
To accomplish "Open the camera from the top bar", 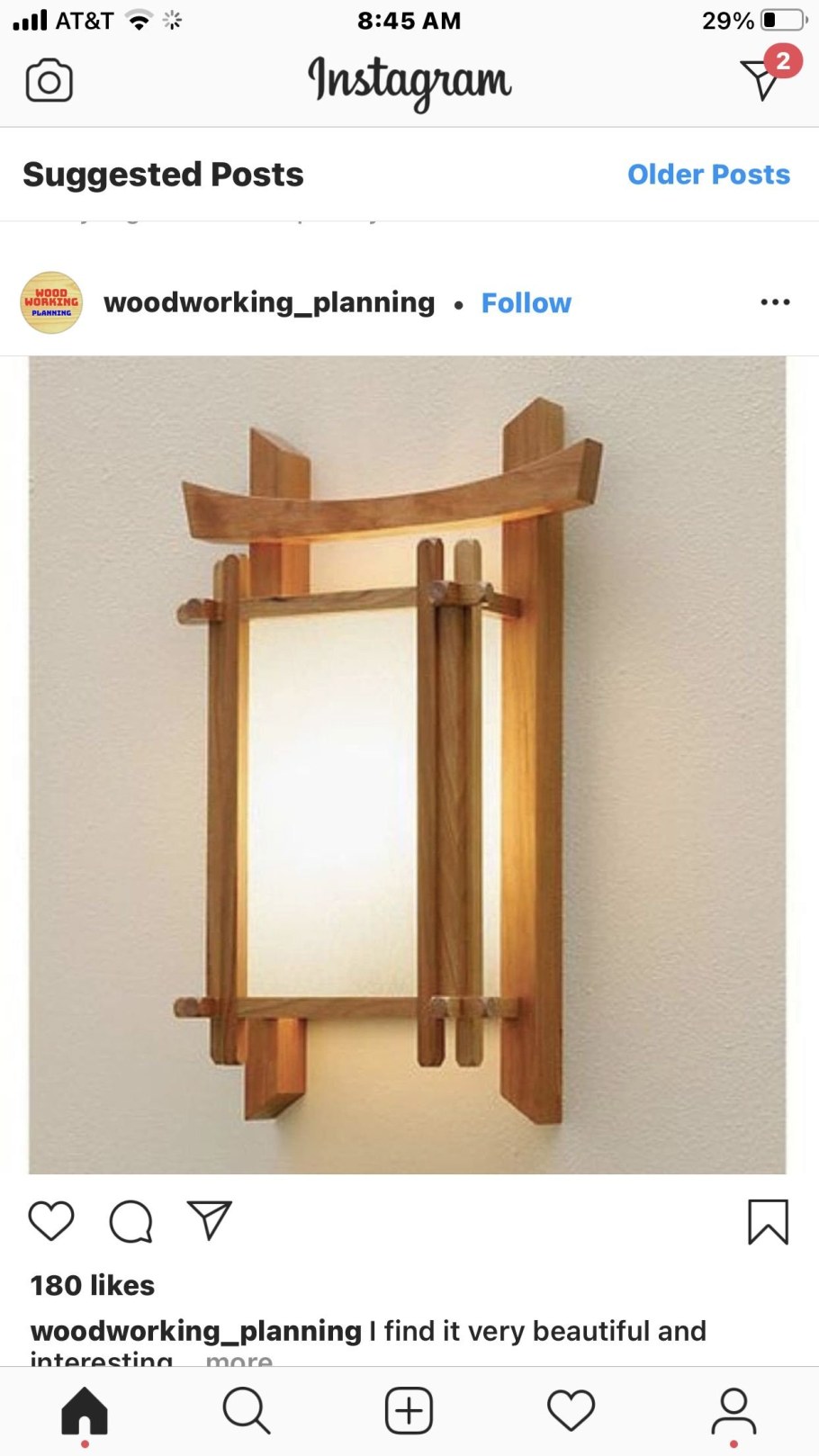I will [49, 81].
